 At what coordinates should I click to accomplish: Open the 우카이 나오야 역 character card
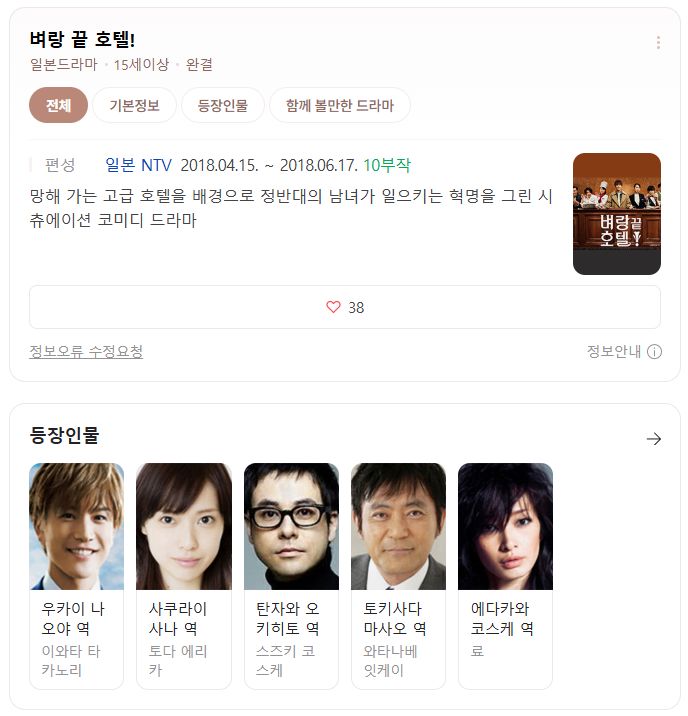coord(76,575)
